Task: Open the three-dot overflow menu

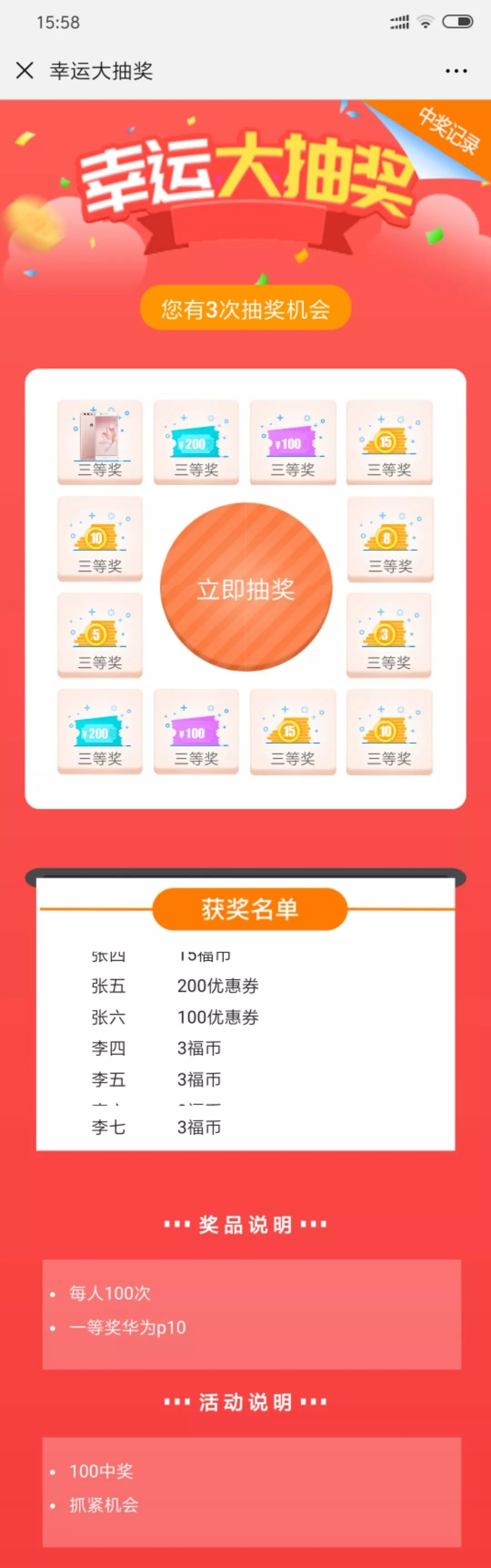Action: pos(456,71)
